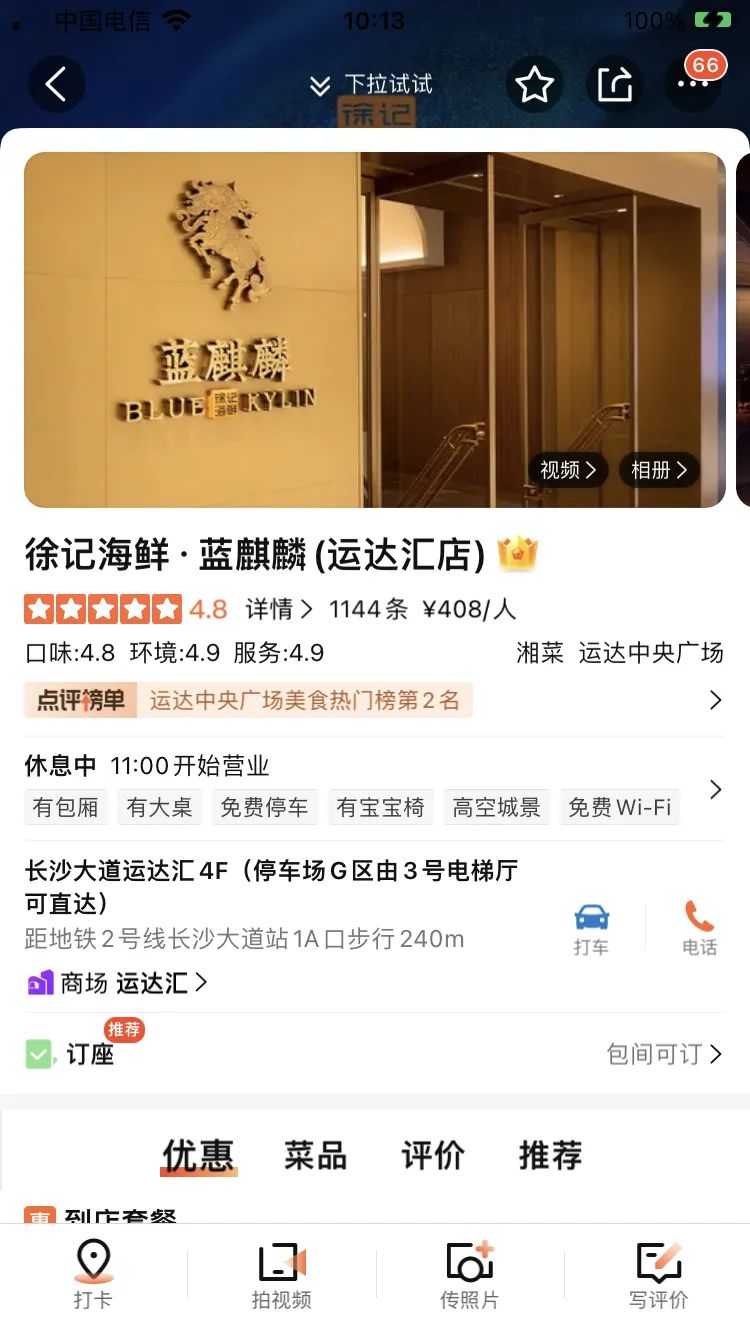This screenshot has height=1334, width=750.
Task: Switch to the 评价 tab
Action: click(x=433, y=1155)
